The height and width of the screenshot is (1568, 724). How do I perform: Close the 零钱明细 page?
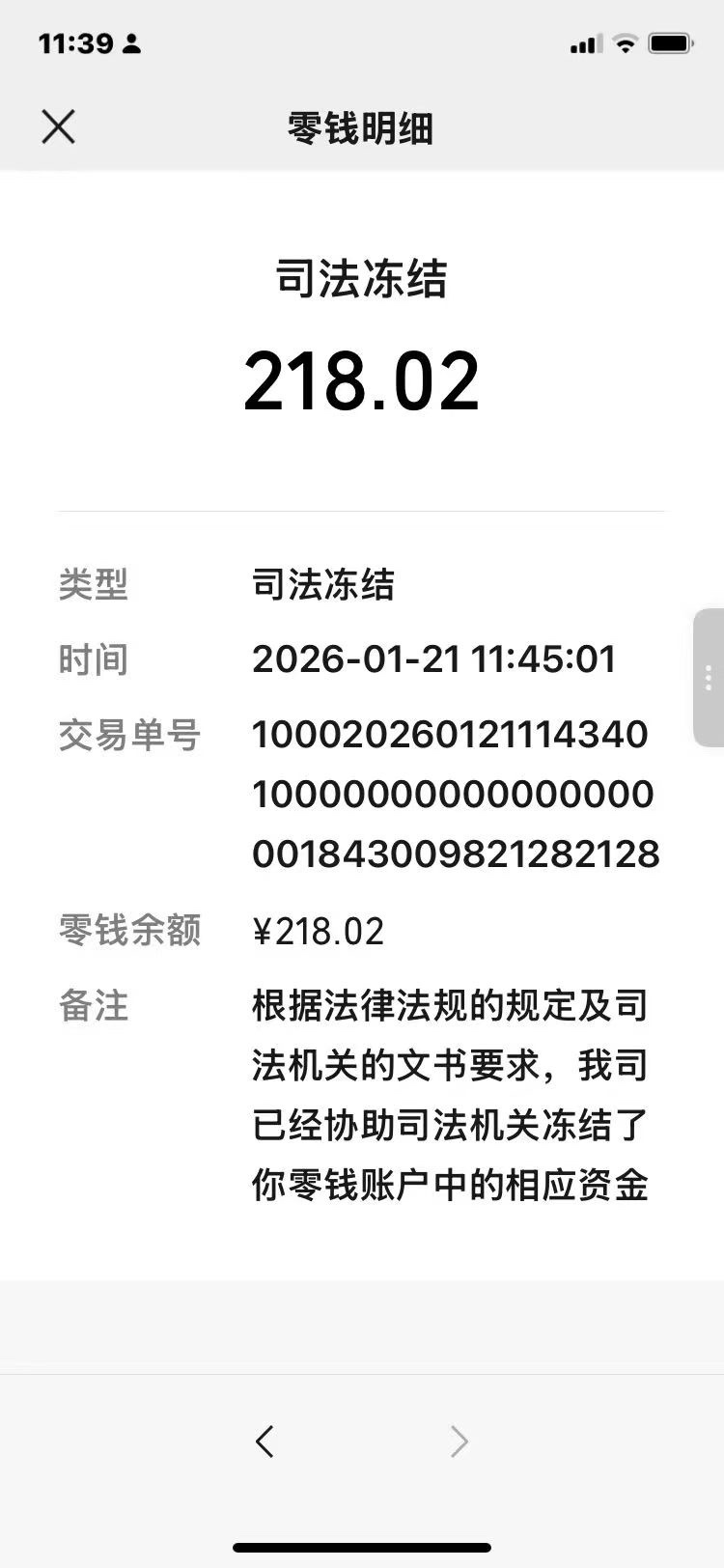point(58,126)
